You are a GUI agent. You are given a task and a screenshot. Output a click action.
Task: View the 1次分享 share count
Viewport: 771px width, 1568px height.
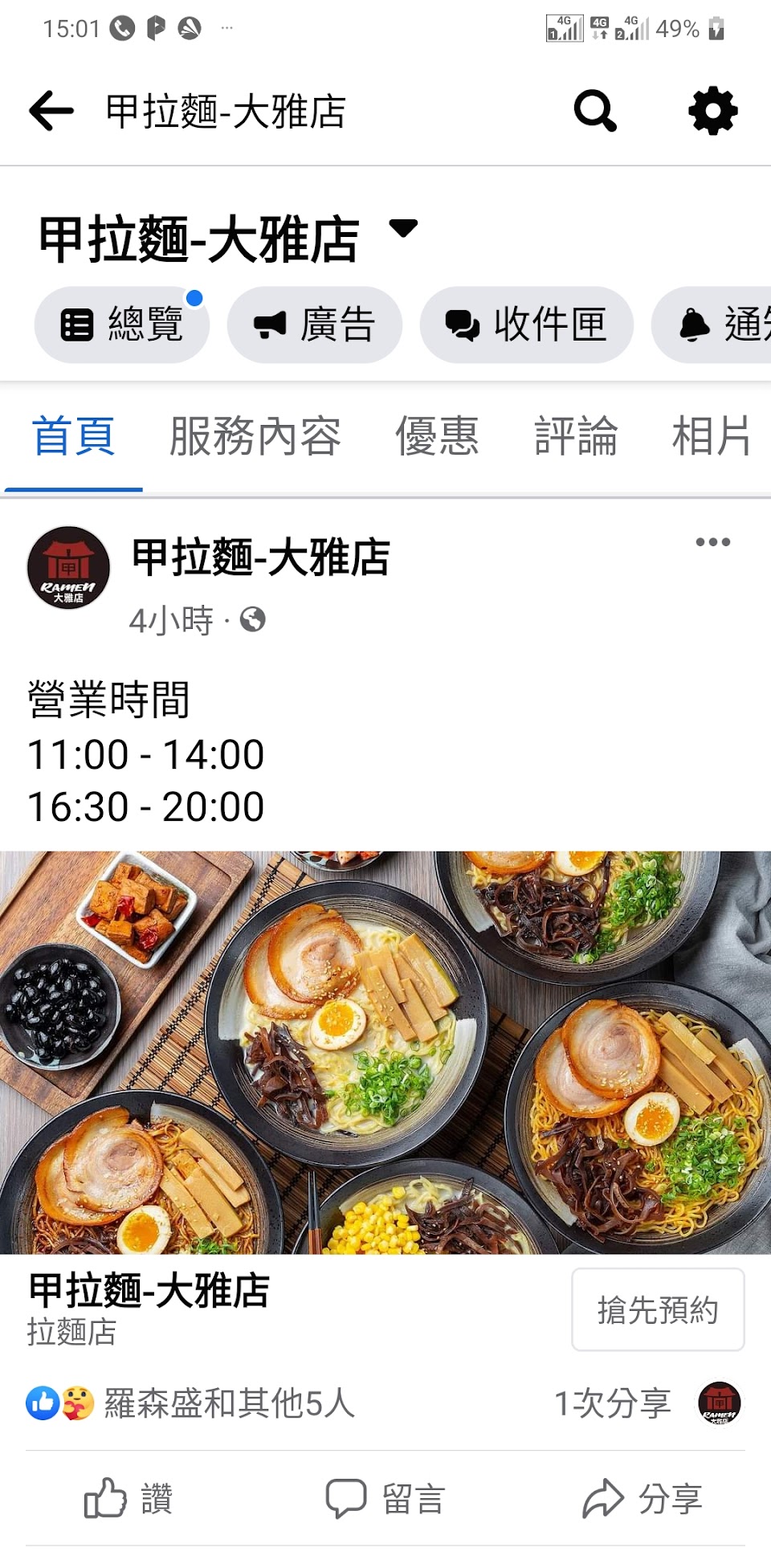click(612, 1403)
